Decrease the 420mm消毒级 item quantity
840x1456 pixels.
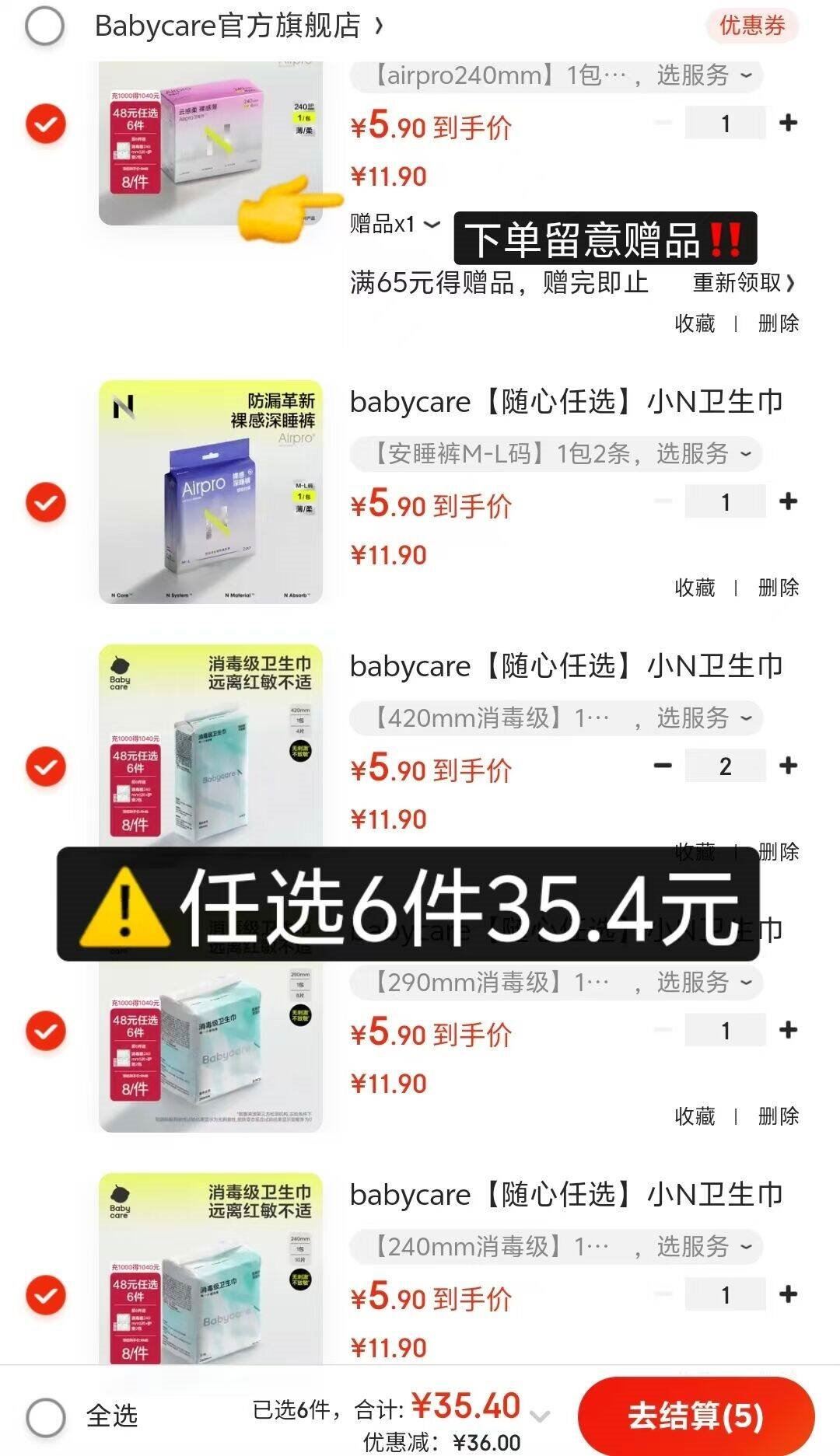663,766
